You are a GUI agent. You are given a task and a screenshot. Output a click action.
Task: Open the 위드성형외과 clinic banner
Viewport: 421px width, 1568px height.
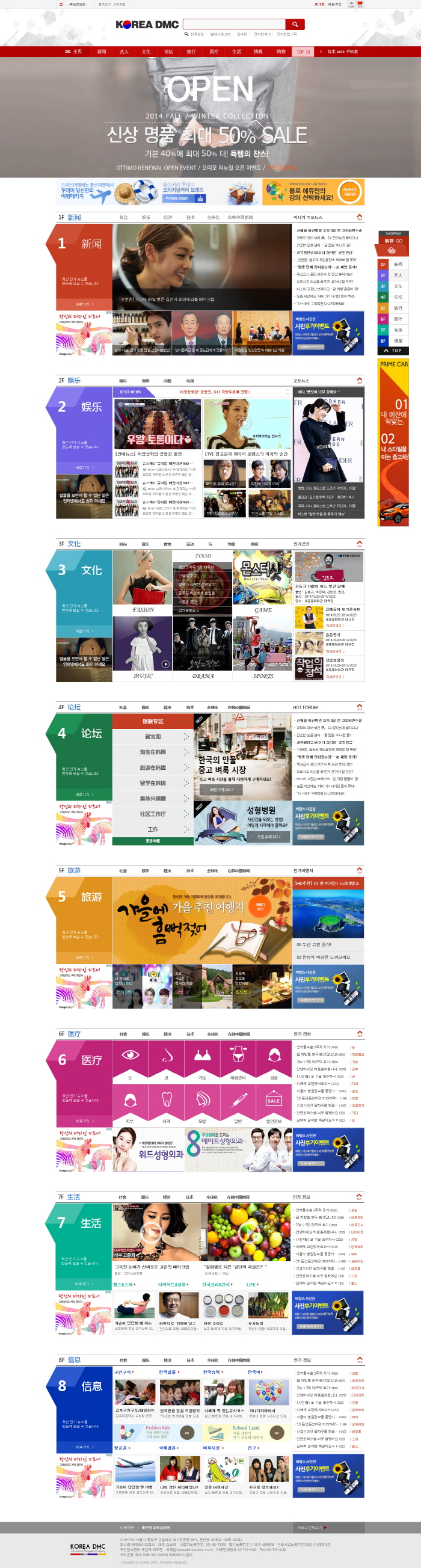[x=148, y=1150]
